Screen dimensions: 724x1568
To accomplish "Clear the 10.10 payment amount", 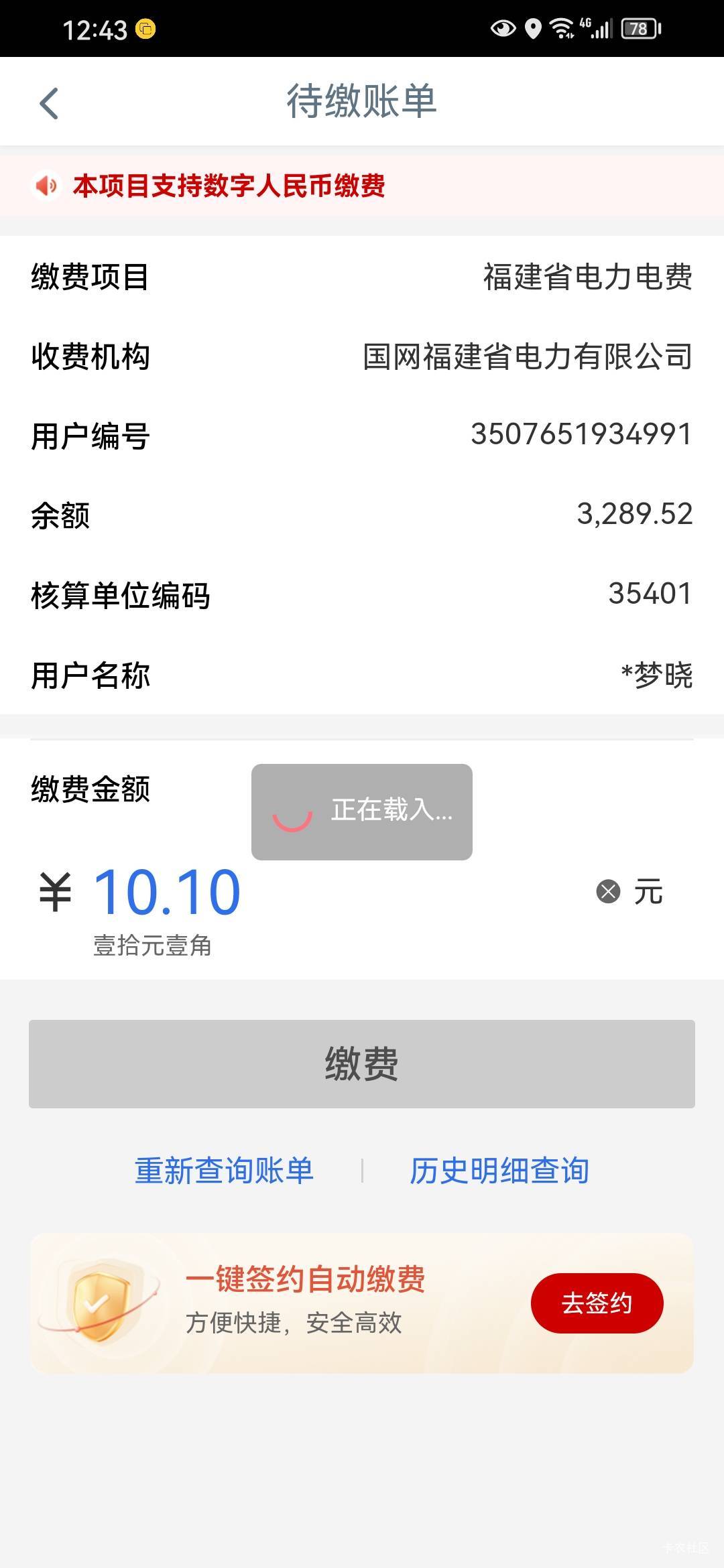I will click(608, 891).
